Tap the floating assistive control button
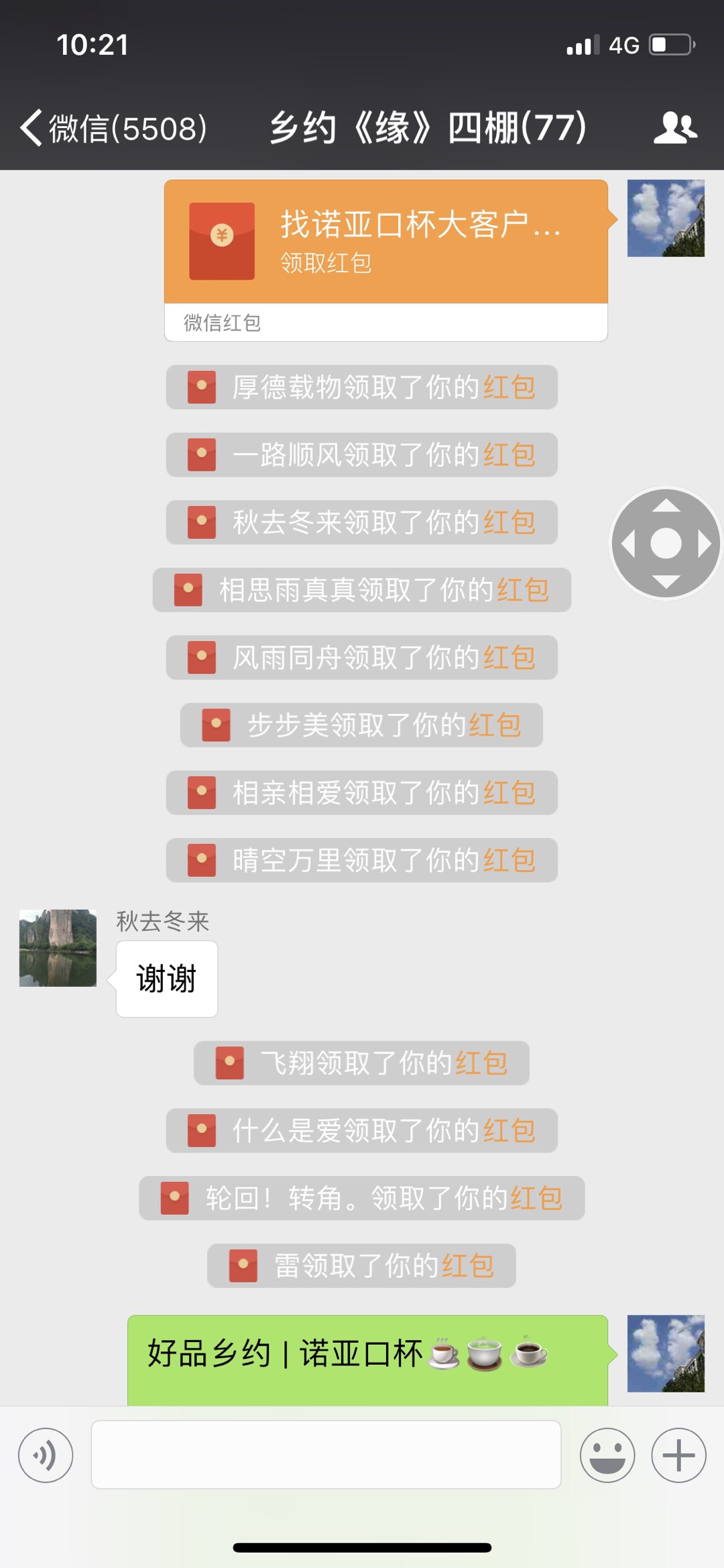The height and width of the screenshot is (1568, 724). pos(666,543)
